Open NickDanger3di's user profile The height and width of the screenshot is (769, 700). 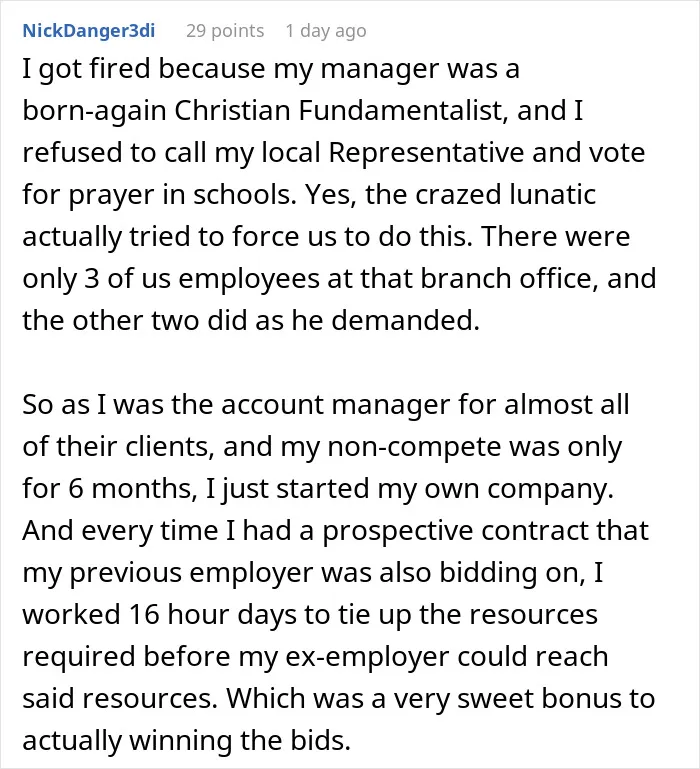coord(89,30)
